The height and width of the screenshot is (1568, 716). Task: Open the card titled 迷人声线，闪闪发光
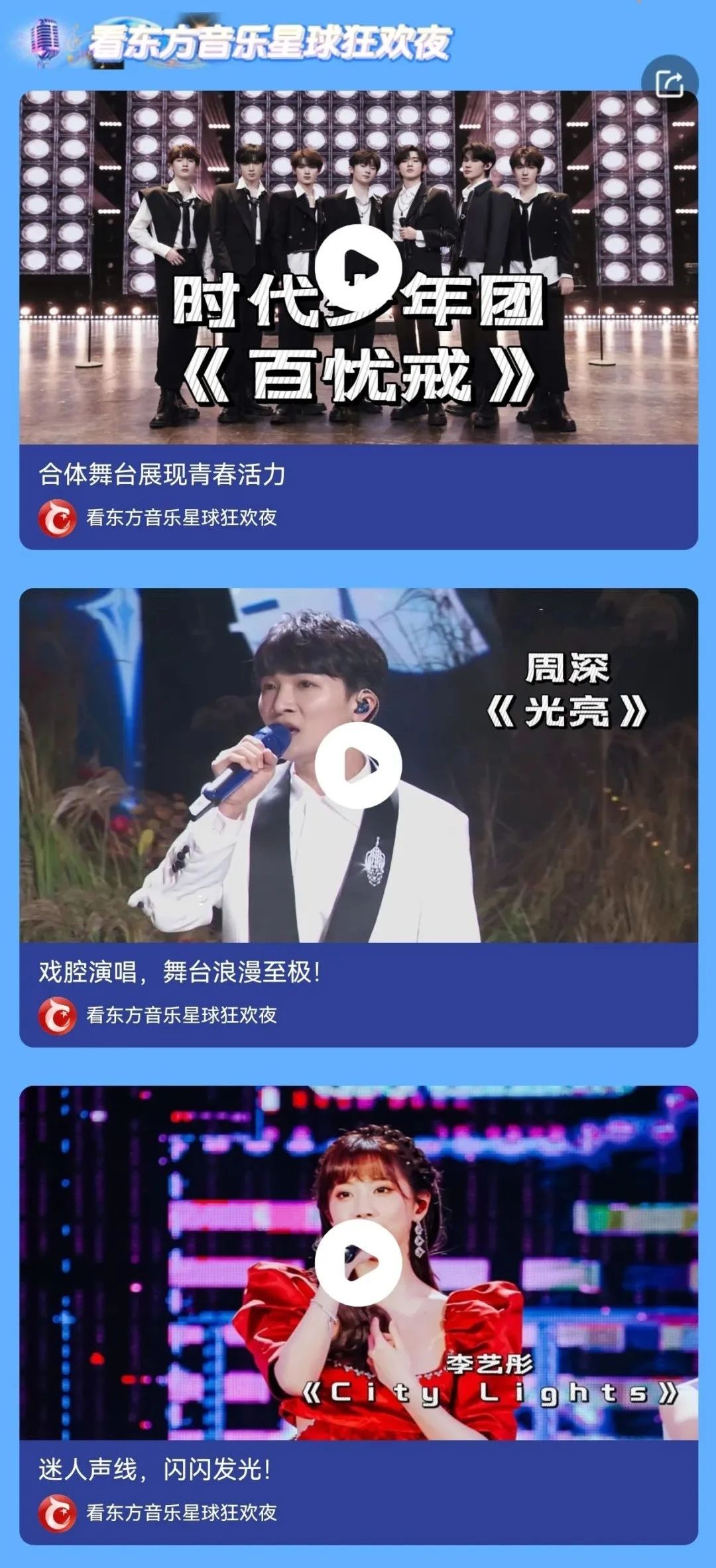pos(154,1470)
